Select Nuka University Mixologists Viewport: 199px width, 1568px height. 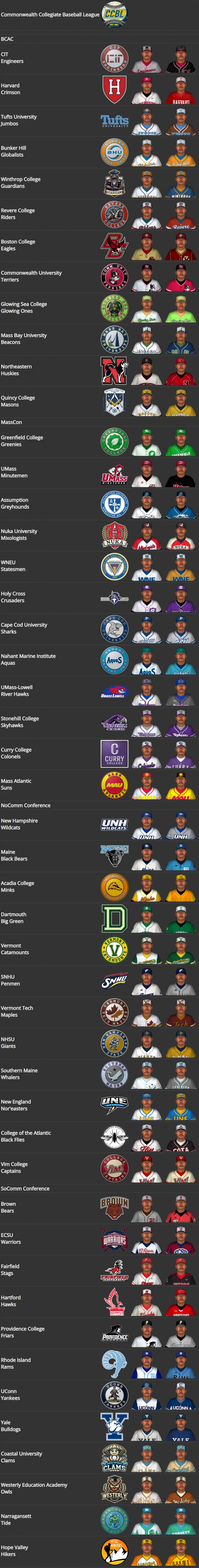[x=19, y=534]
